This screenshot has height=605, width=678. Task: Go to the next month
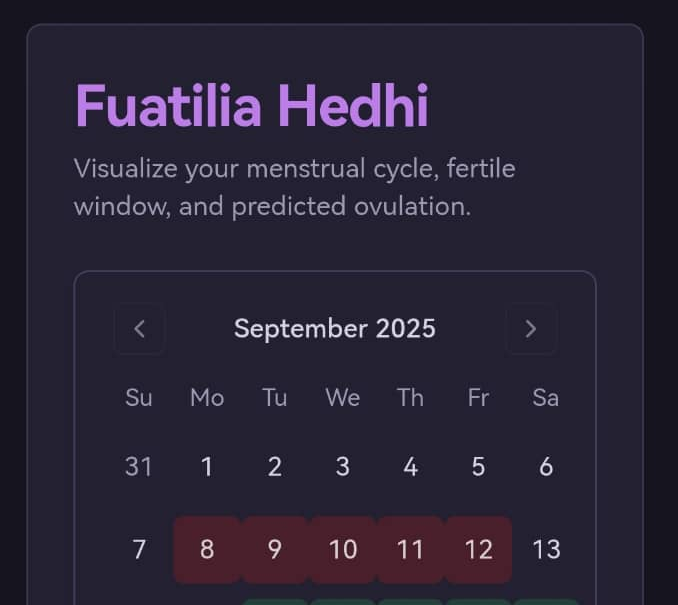[x=531, y=329]
